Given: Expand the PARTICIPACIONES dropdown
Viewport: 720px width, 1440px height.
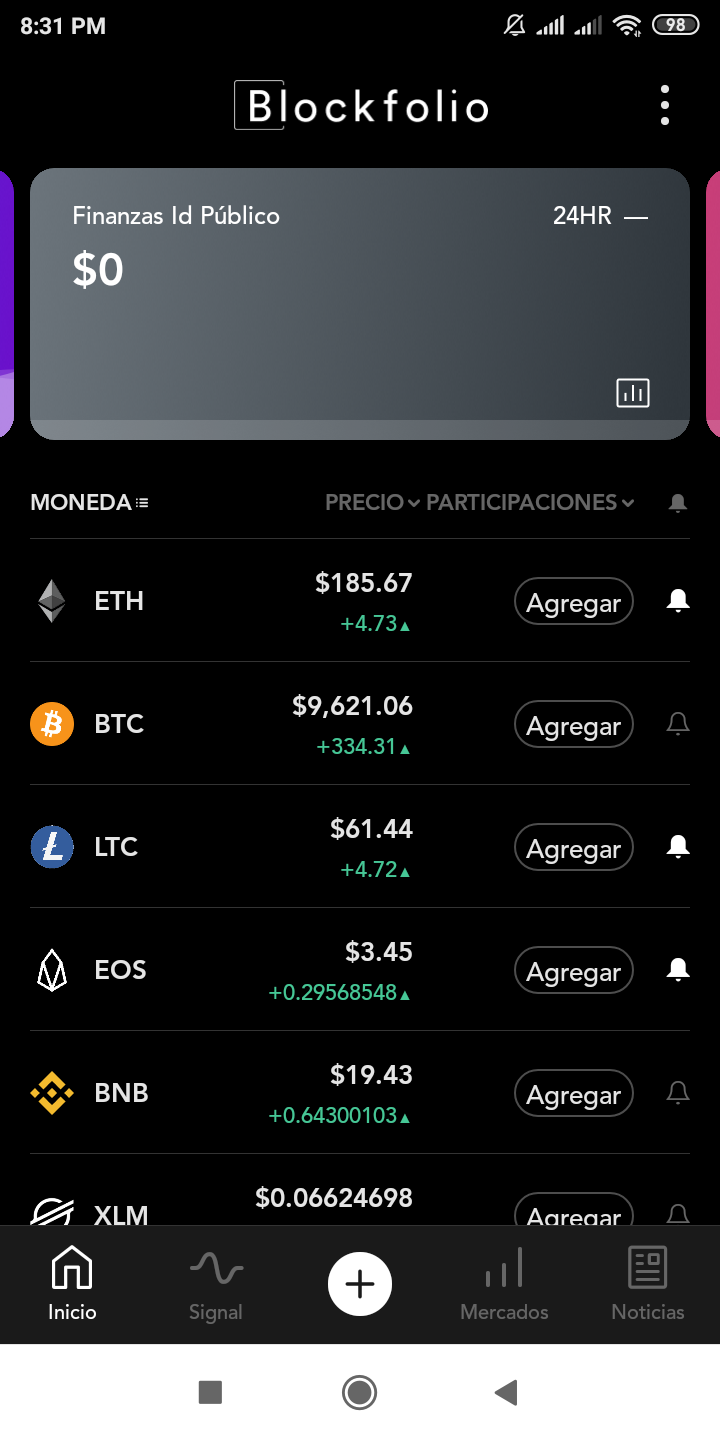Looking at the screenshot, I should [x=531, y=502].
